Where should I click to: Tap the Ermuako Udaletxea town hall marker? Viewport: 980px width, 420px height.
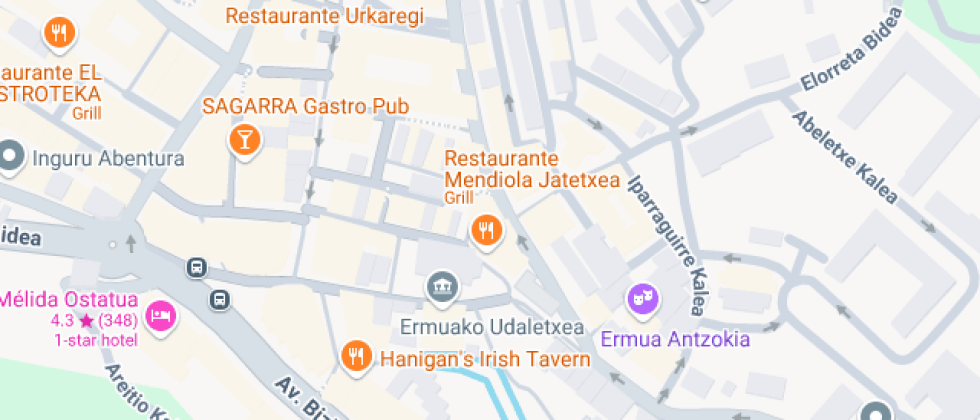point(442,287)
